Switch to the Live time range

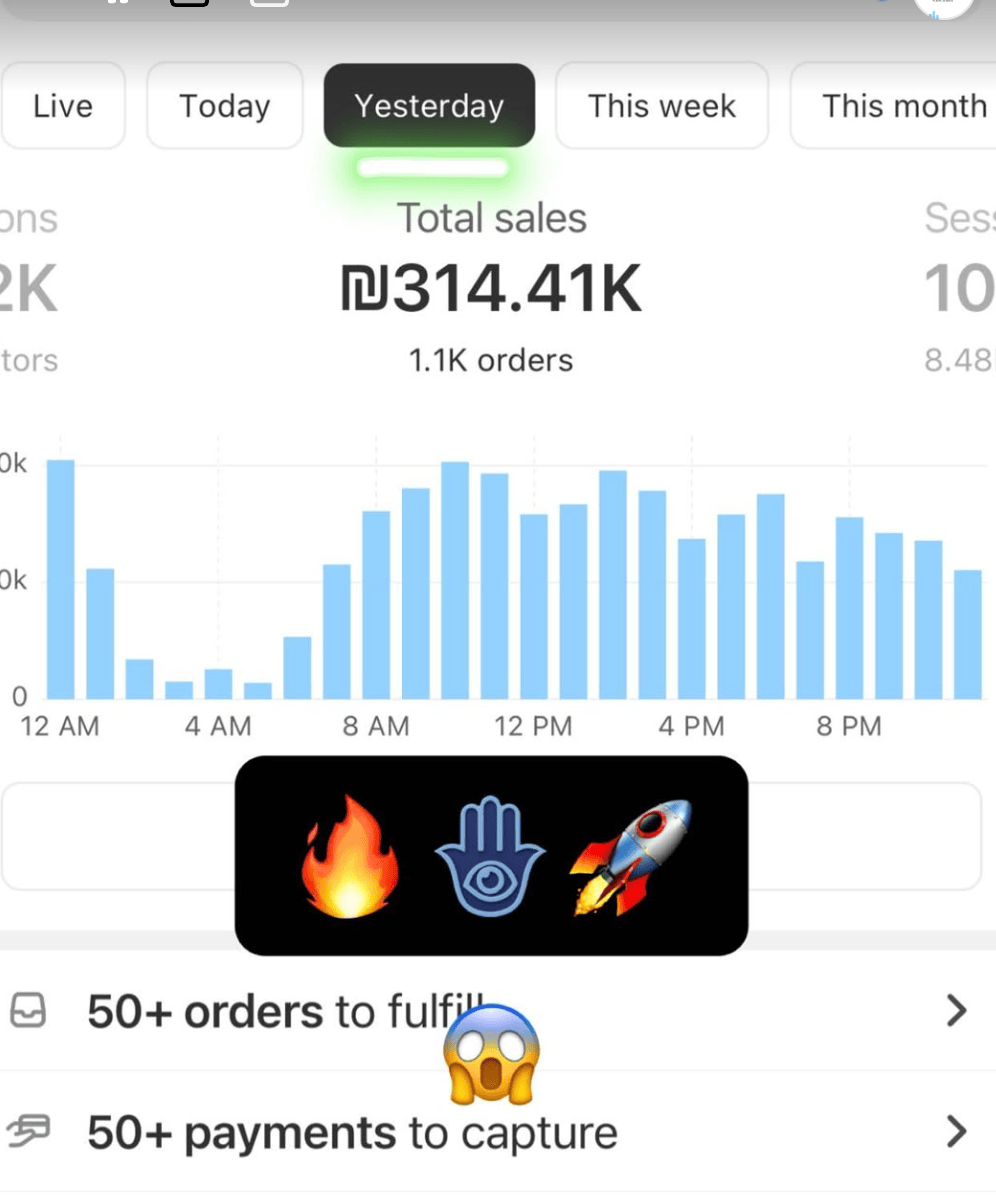click(x=62, y=106)
